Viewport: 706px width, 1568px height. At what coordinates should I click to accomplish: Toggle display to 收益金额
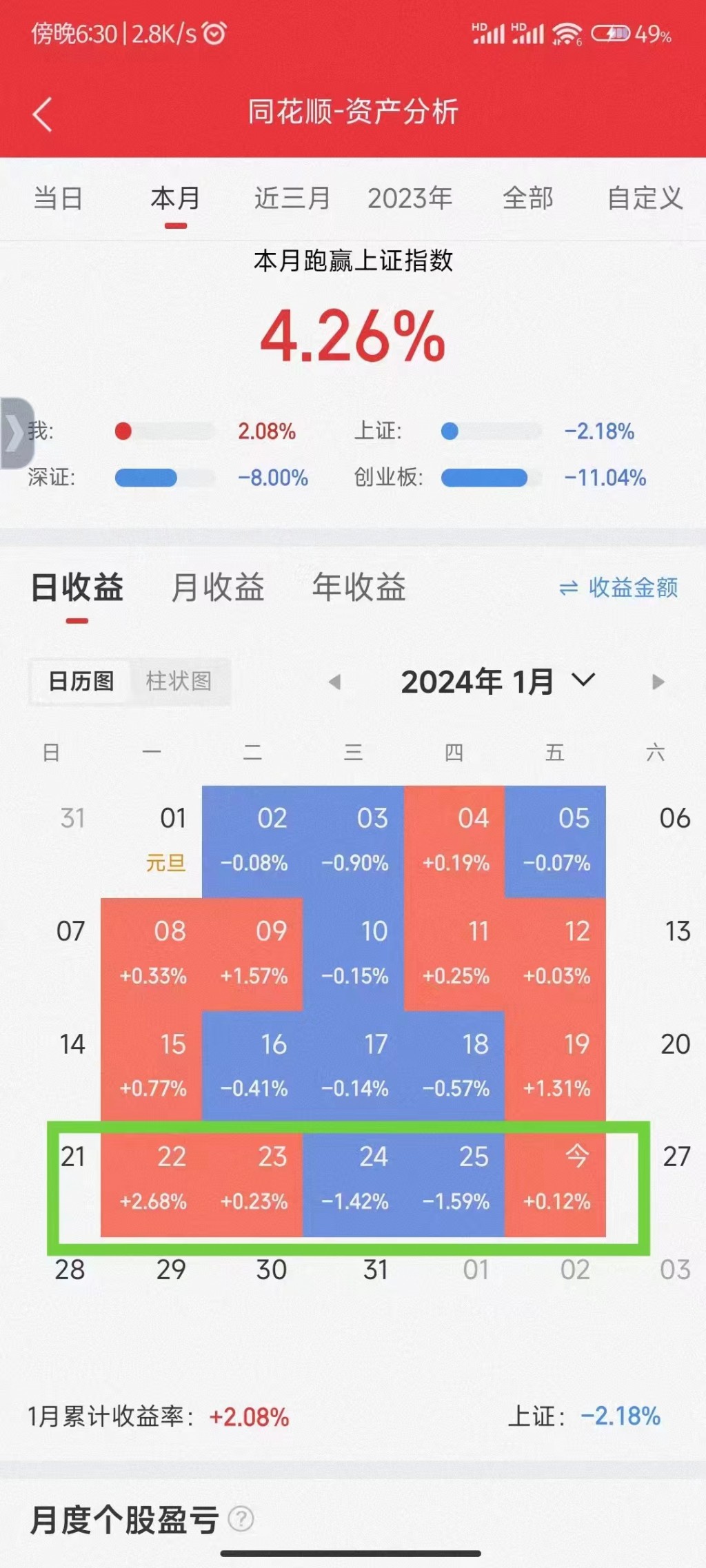pyautogui.click(x=619, y=588)
